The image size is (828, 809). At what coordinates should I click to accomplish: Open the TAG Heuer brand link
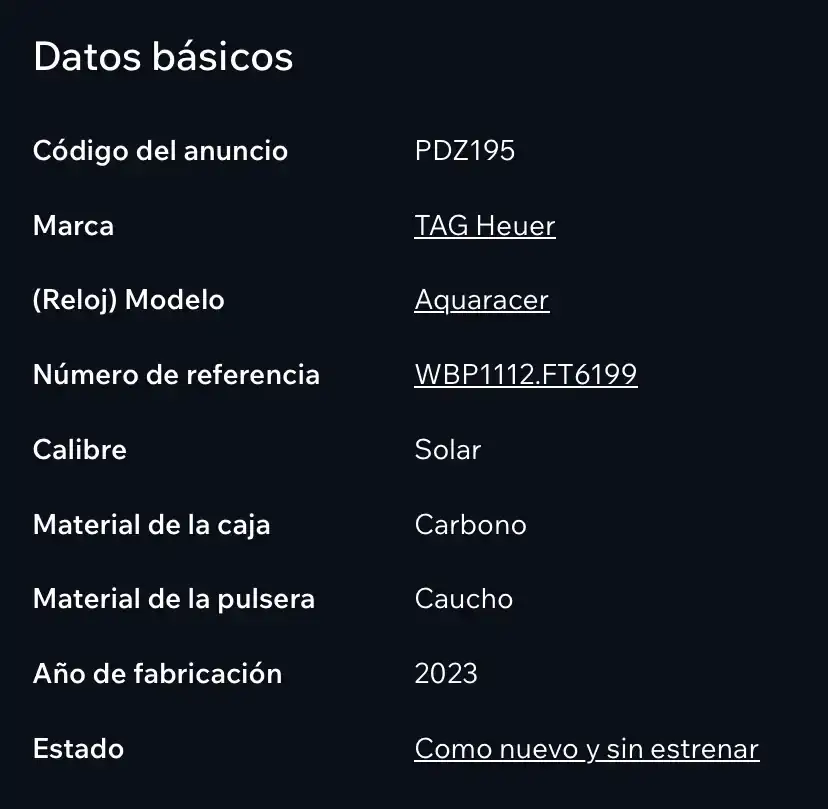coord(484,226)
